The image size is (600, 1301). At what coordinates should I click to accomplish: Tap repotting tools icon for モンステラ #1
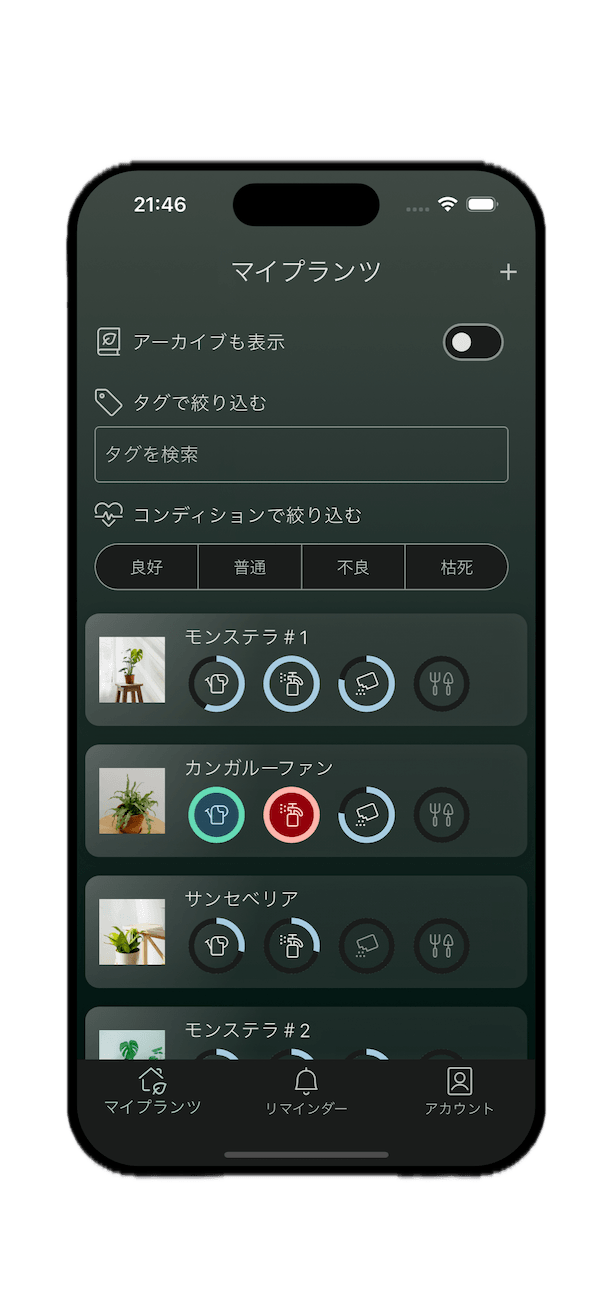[441, 684]
